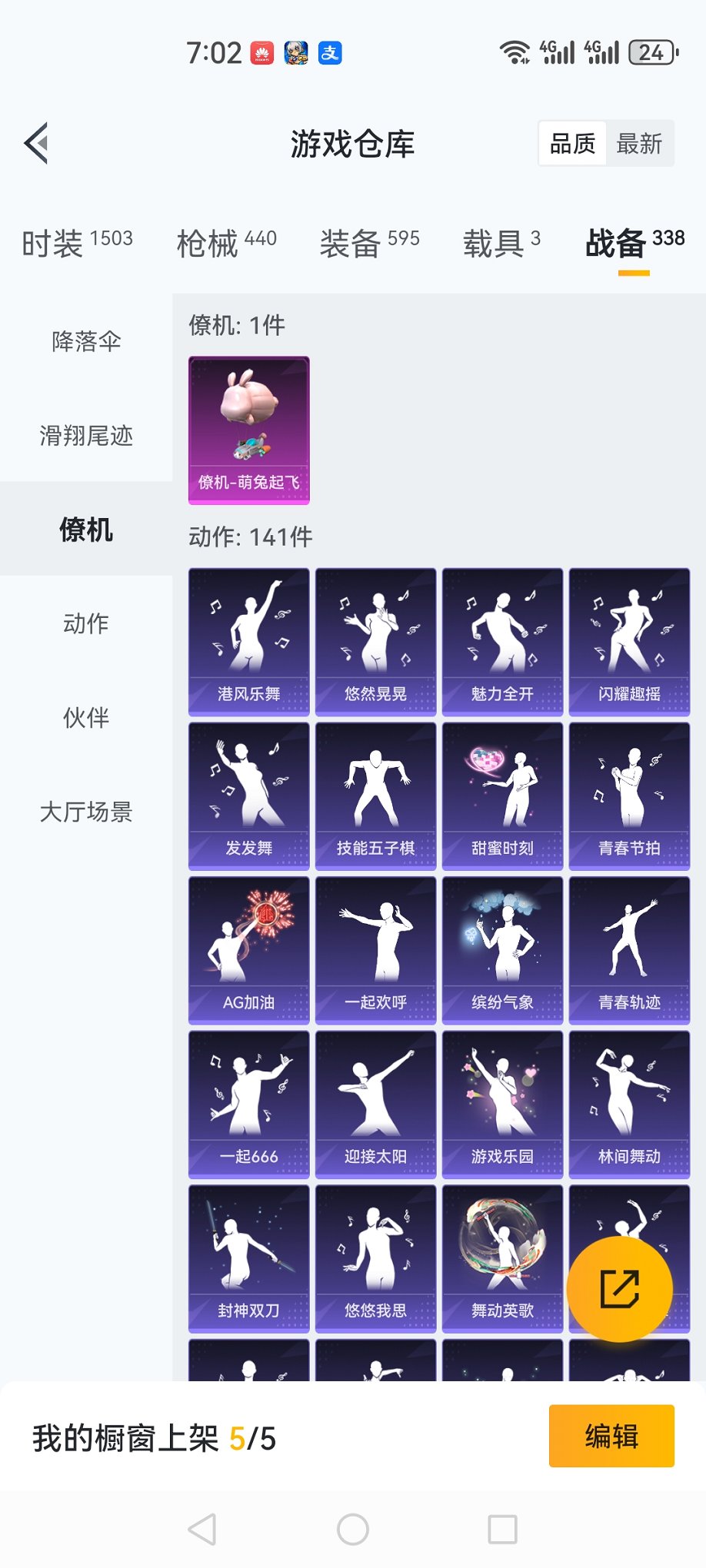Image resolution: width=706 pixels, height=1568 pixels.
Task: Tap the Alipay icon in status bar
Action: coord(329,51)
